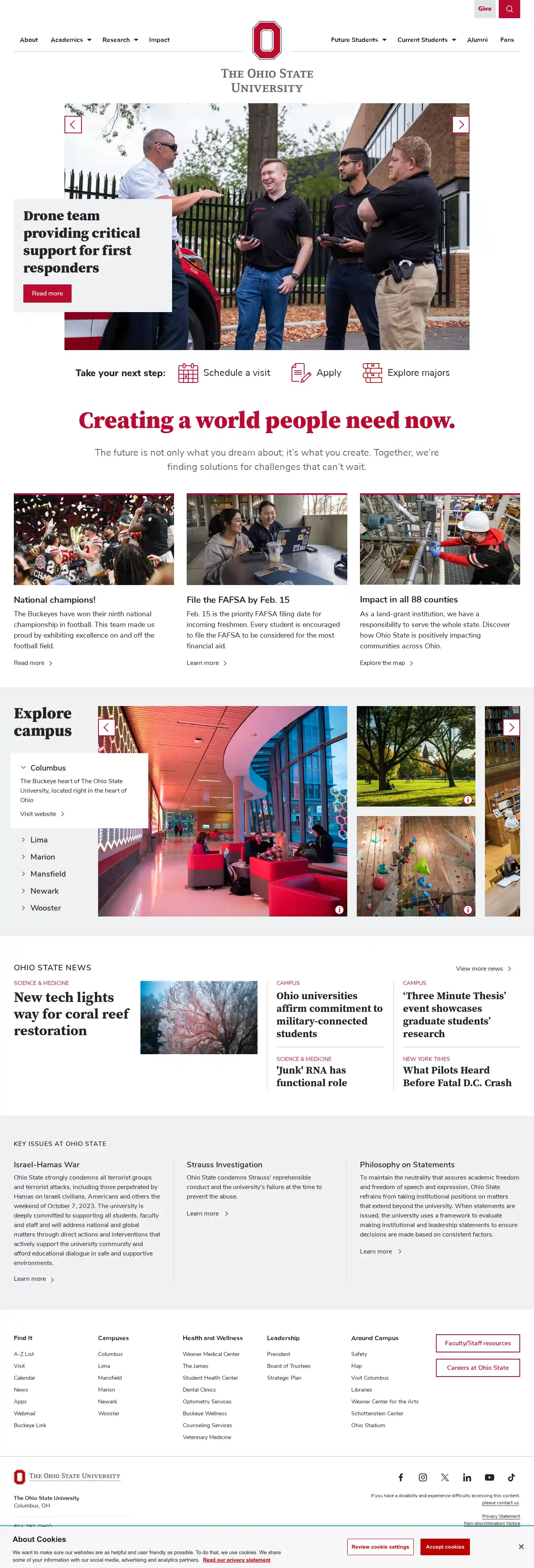Open Faculty/Staff resources
534x1568 pixels.
tap(477, 1343)
